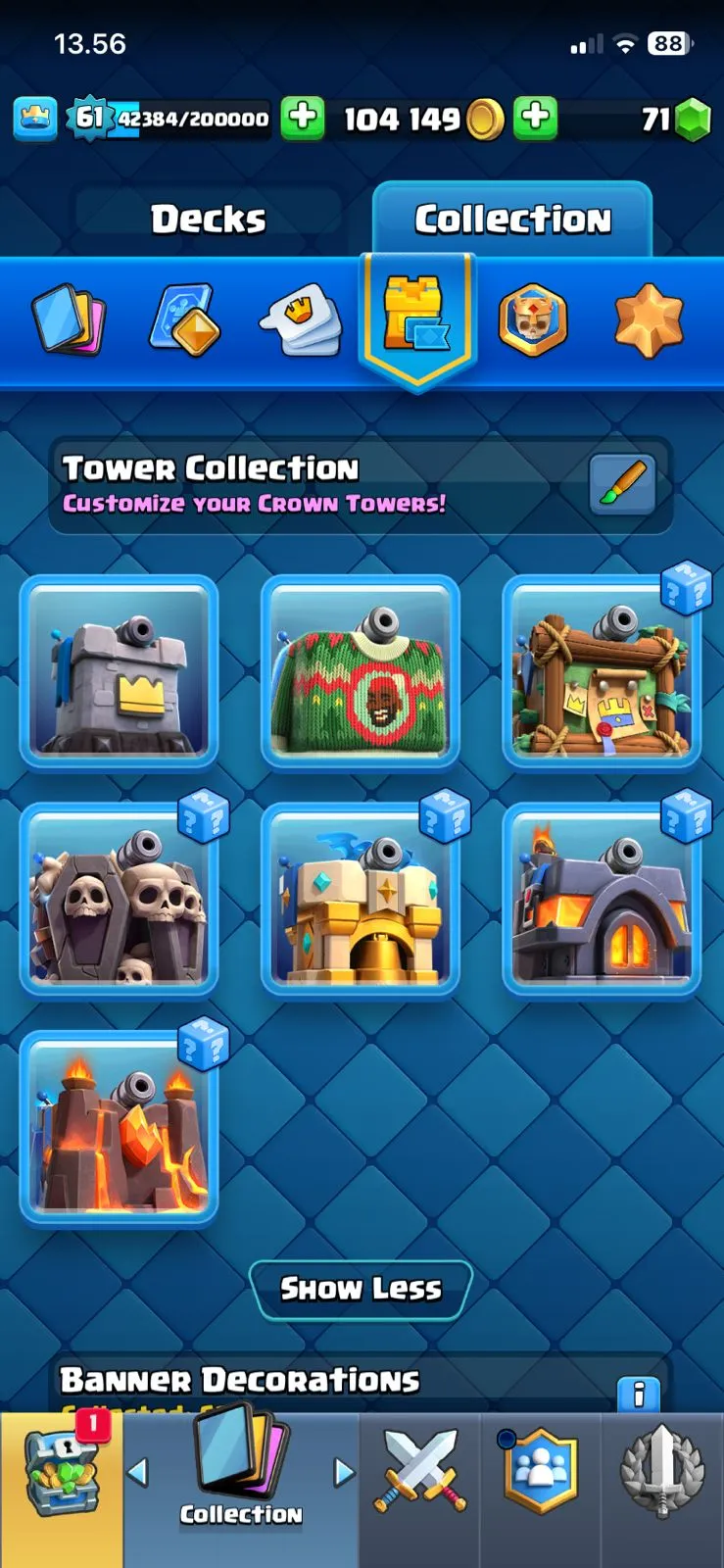The image size is (724, 1568).
Task: Tap the paintbrush to customize towers
Action: coord(622,483)
